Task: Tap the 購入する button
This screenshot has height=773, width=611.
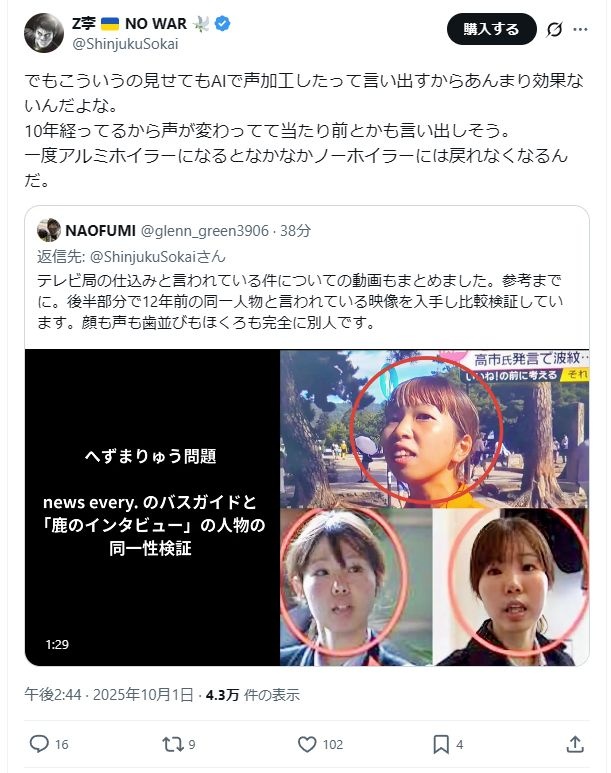Action: pos(489,29)
